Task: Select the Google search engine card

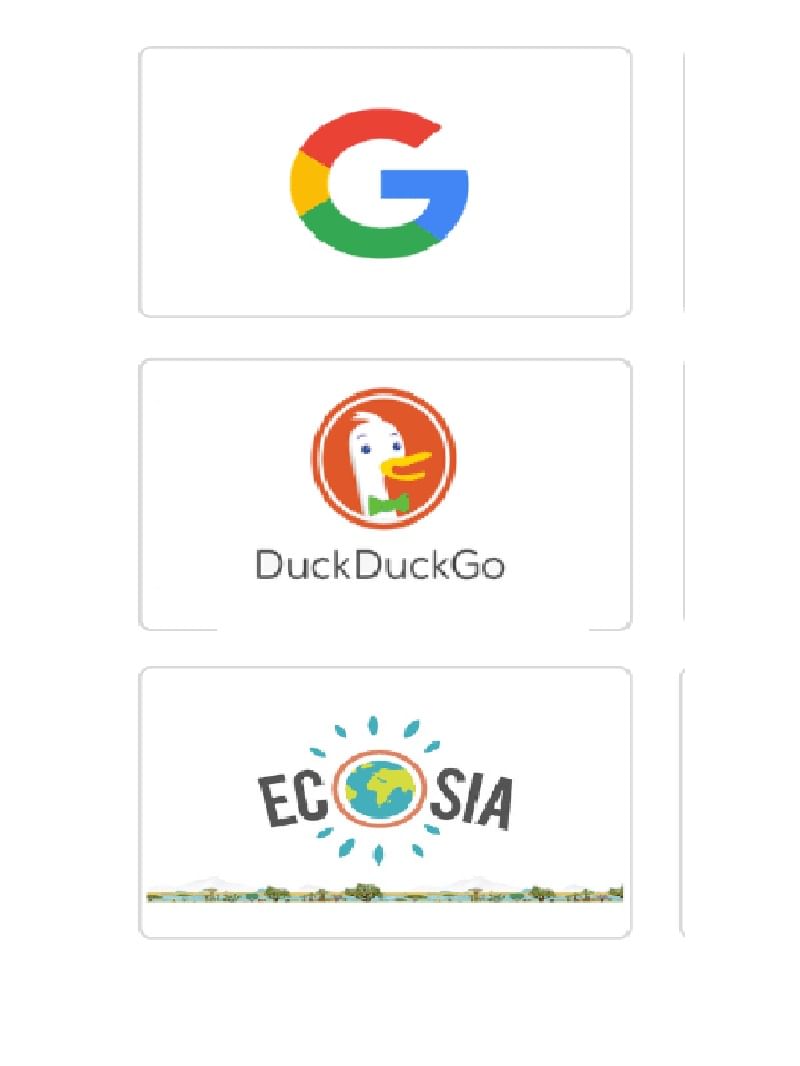Action: (x=385, y=182)
